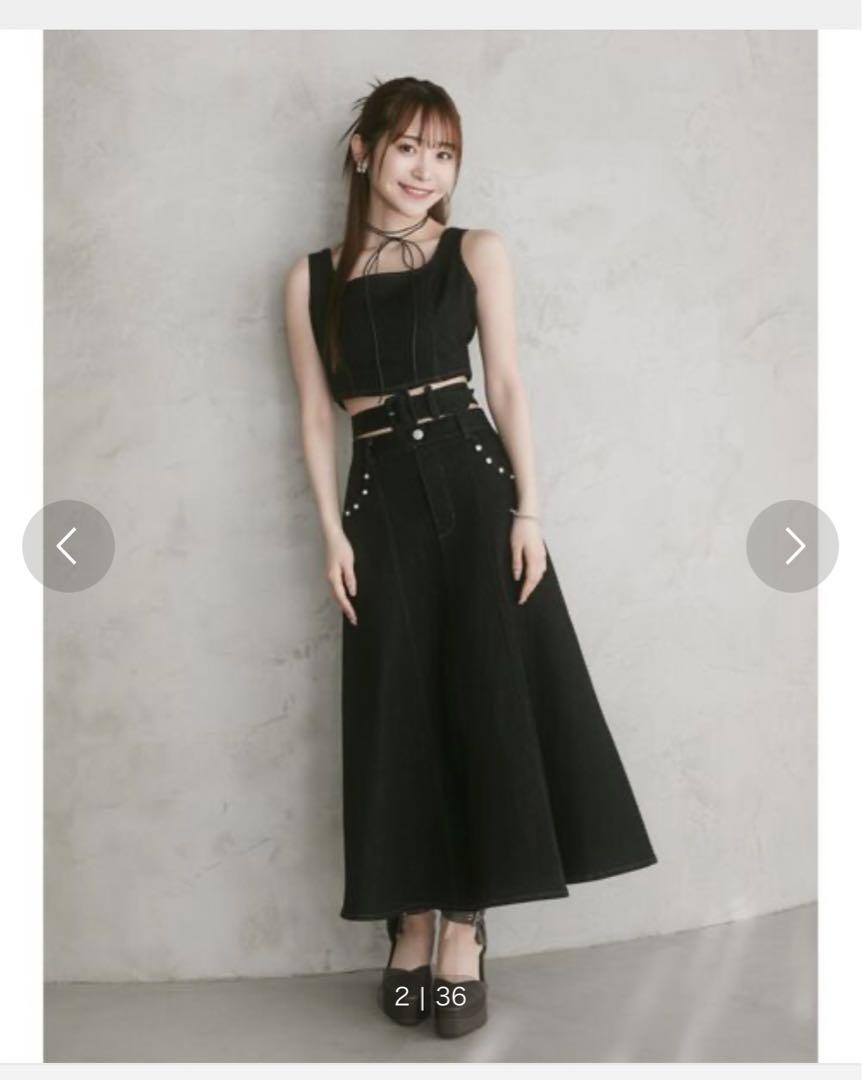Viewport: 862px width, 1080px height.
Task: Go to the previous product image
Action: click(68, 546)
